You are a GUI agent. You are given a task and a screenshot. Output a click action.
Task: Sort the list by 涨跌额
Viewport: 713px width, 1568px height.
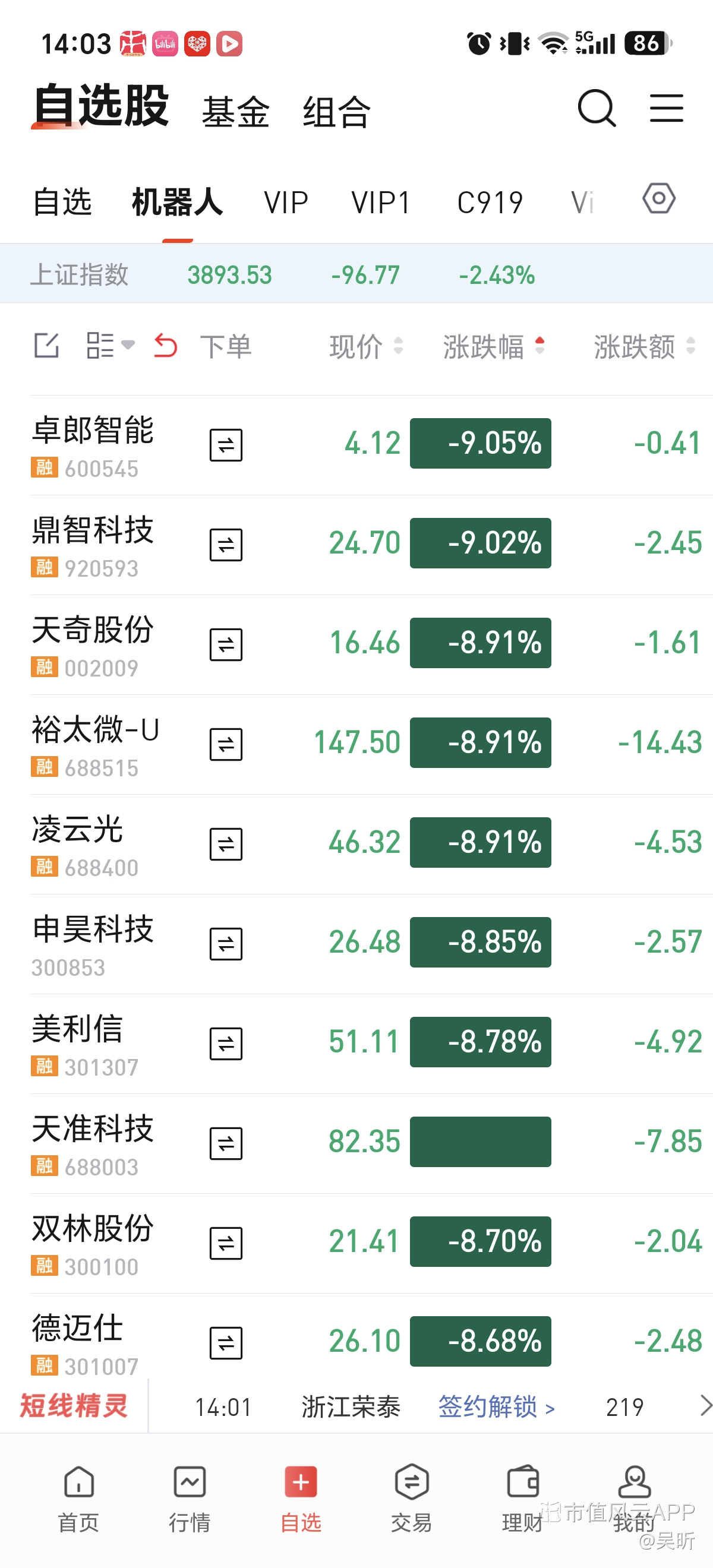(644, 346)
